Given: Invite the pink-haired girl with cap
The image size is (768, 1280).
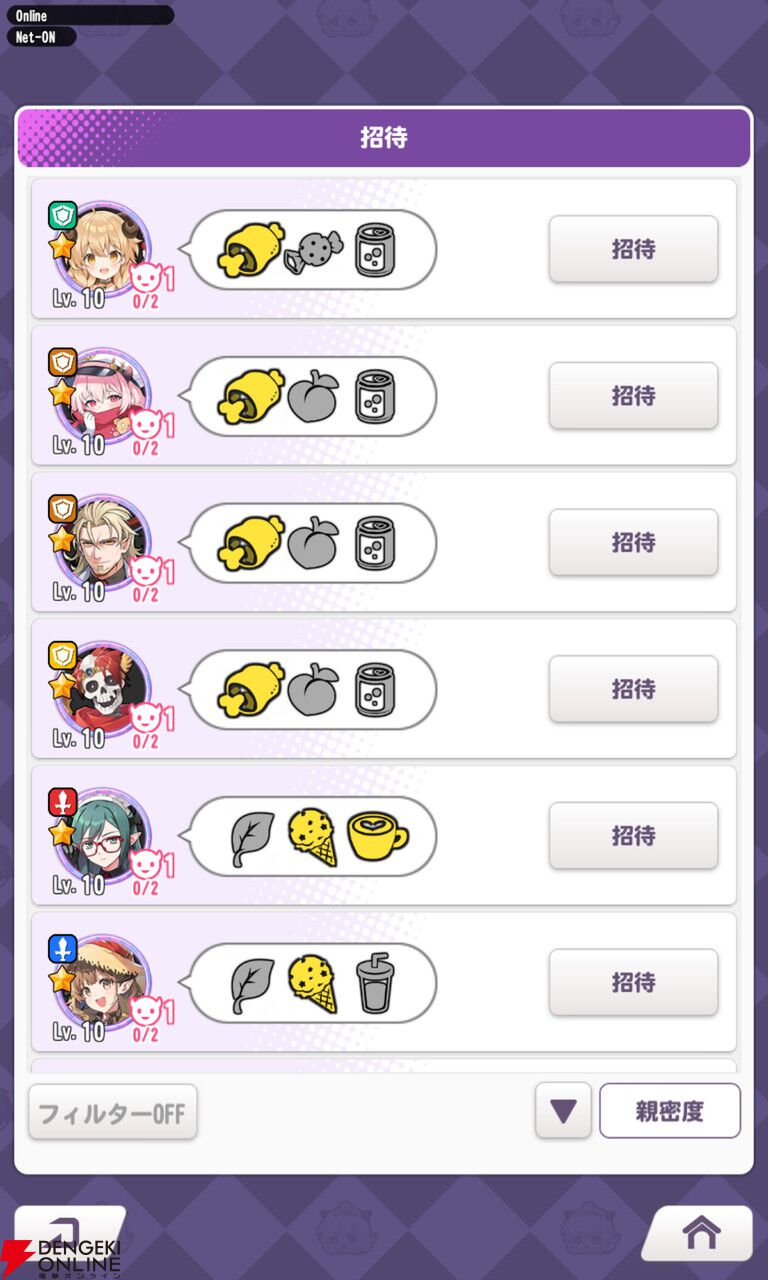Looking at the screenshot, I should pyautogui.click(x=633, y=396).
